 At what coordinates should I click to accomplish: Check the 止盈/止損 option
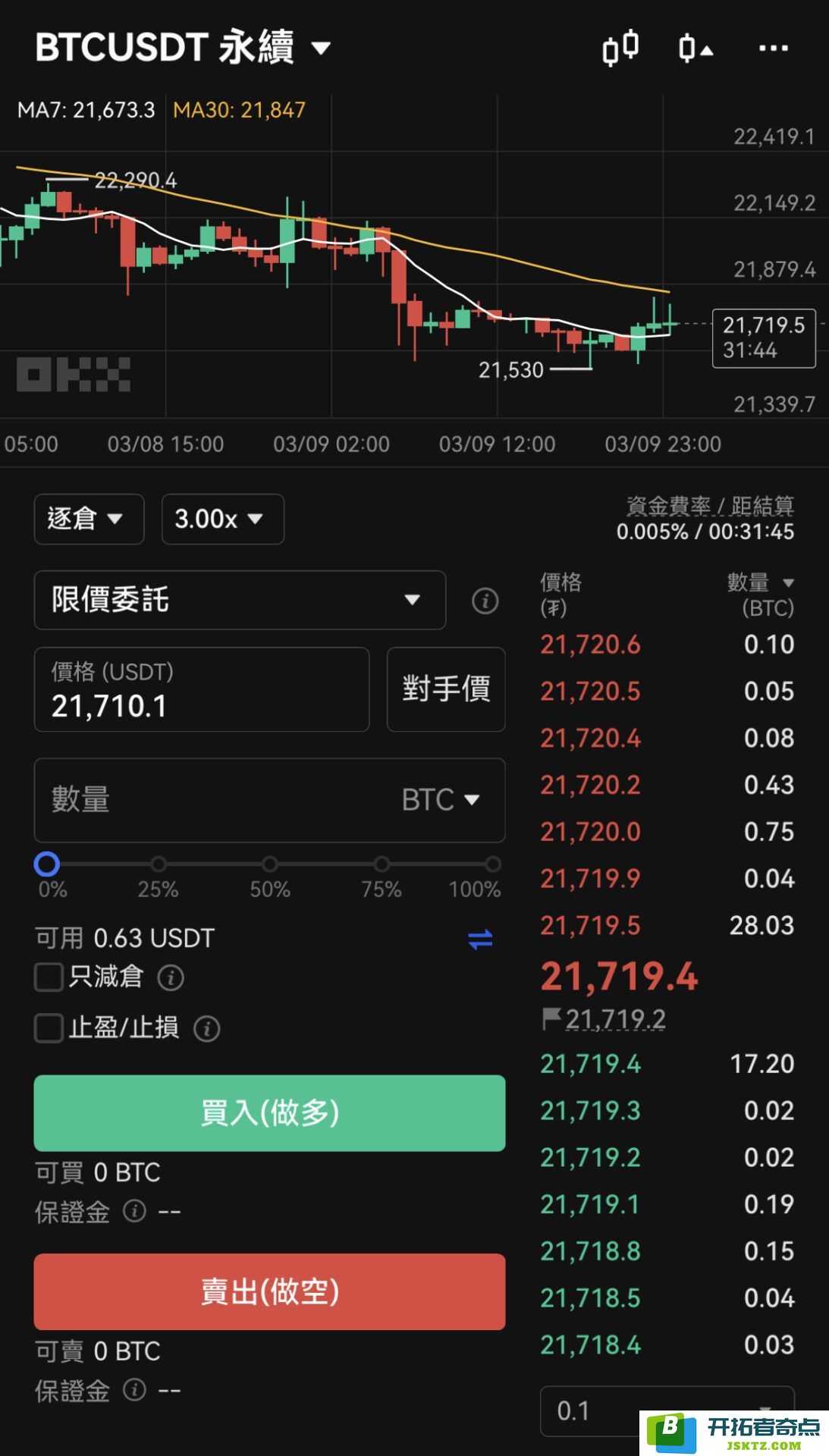[49, 1029]
